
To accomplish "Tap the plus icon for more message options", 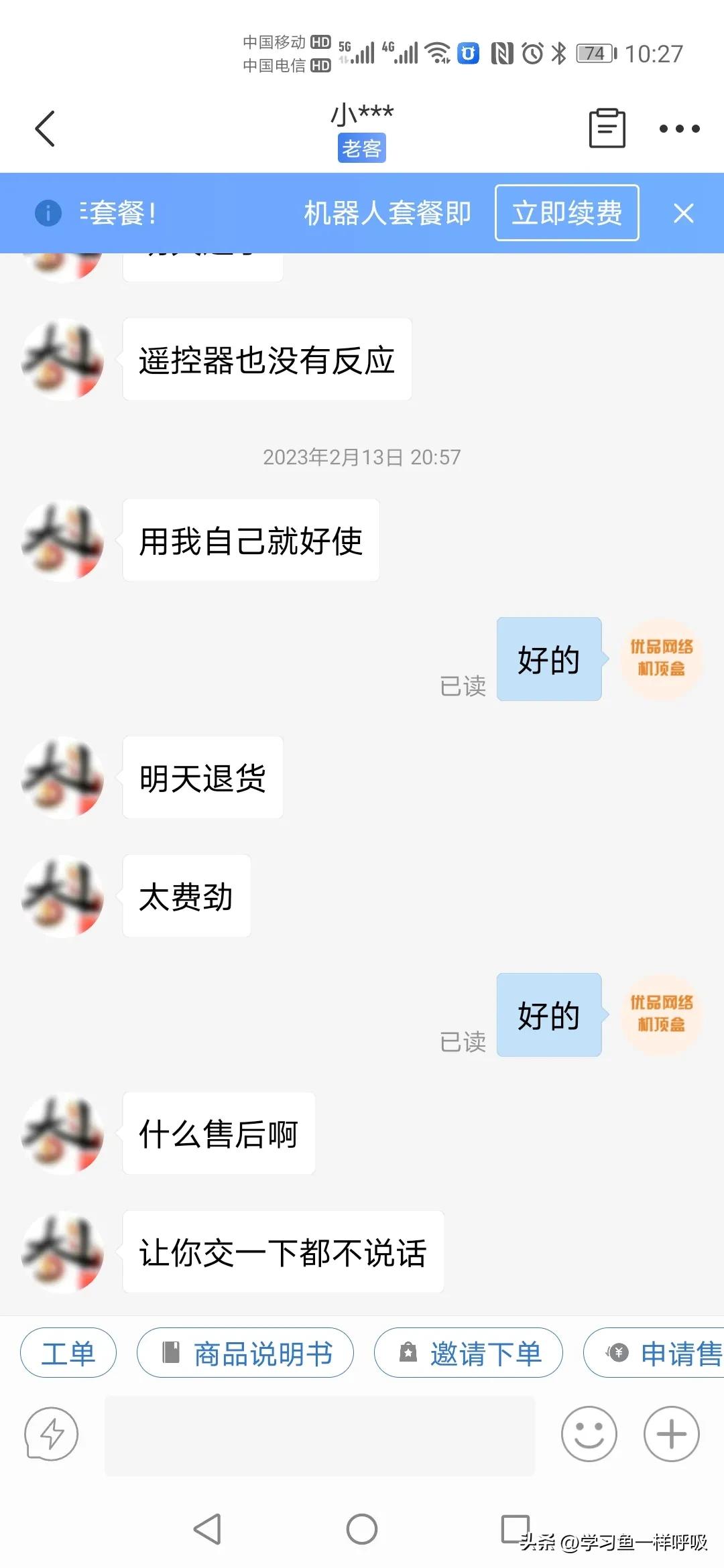I will [670, 1434].
